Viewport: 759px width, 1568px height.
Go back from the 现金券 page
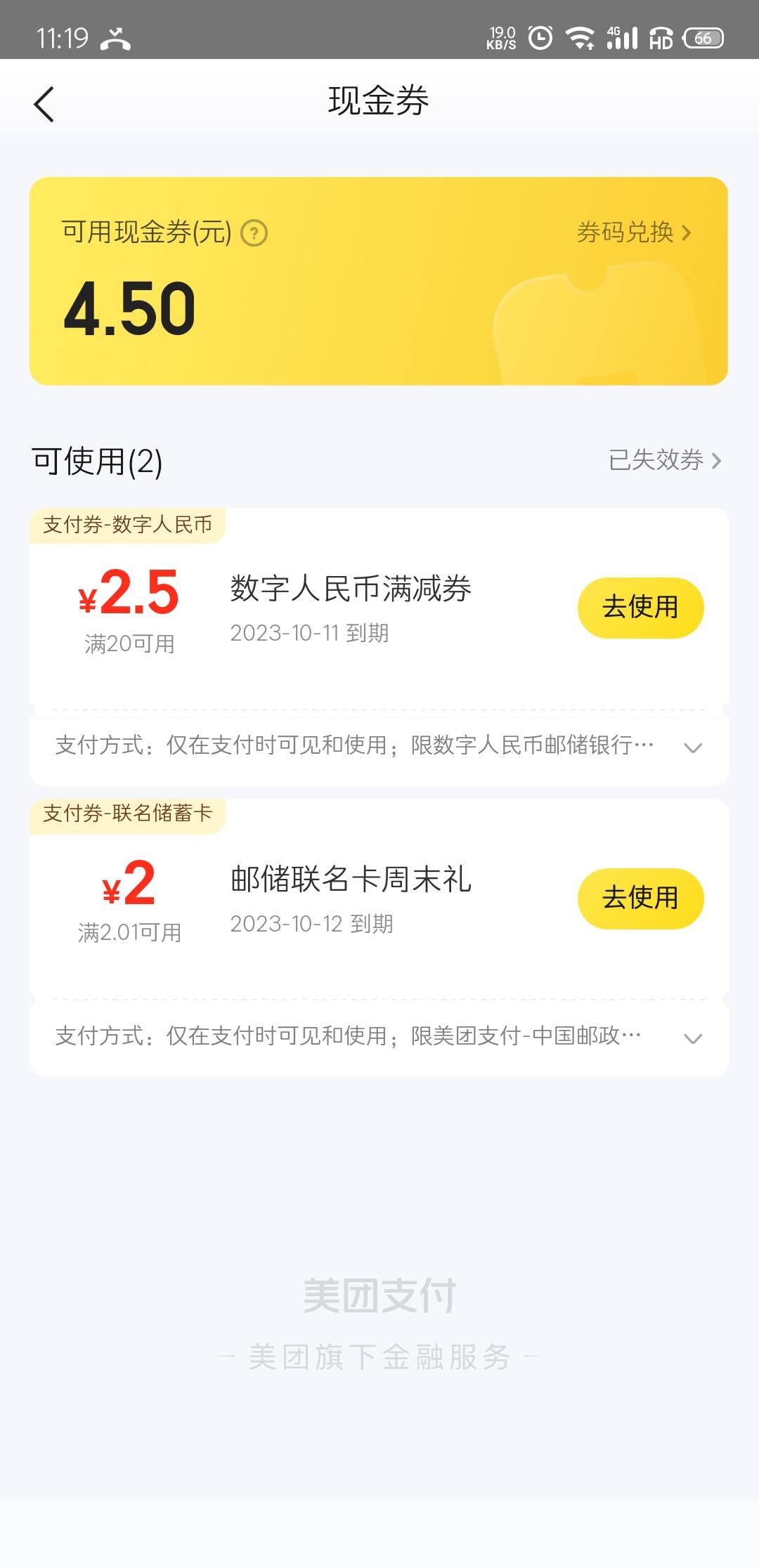(x=44, y=105)
